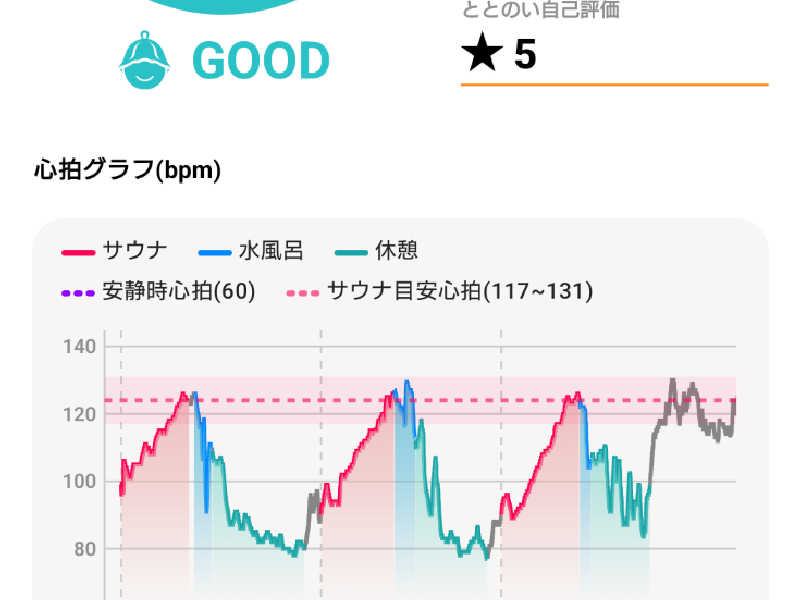Edit the ととのい自己評価 star rating field

click(x=612, y=56)
